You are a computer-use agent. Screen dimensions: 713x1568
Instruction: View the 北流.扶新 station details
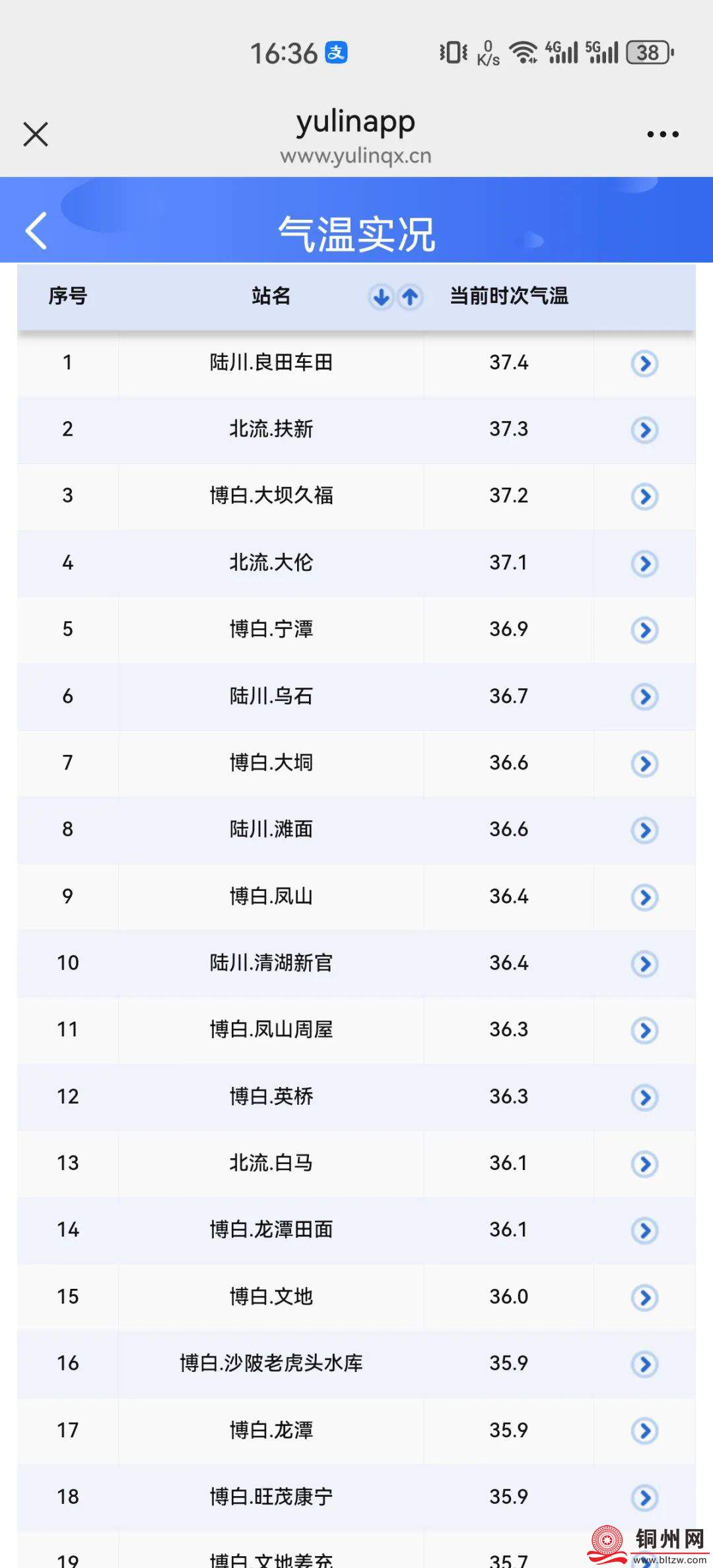(644, 430)
